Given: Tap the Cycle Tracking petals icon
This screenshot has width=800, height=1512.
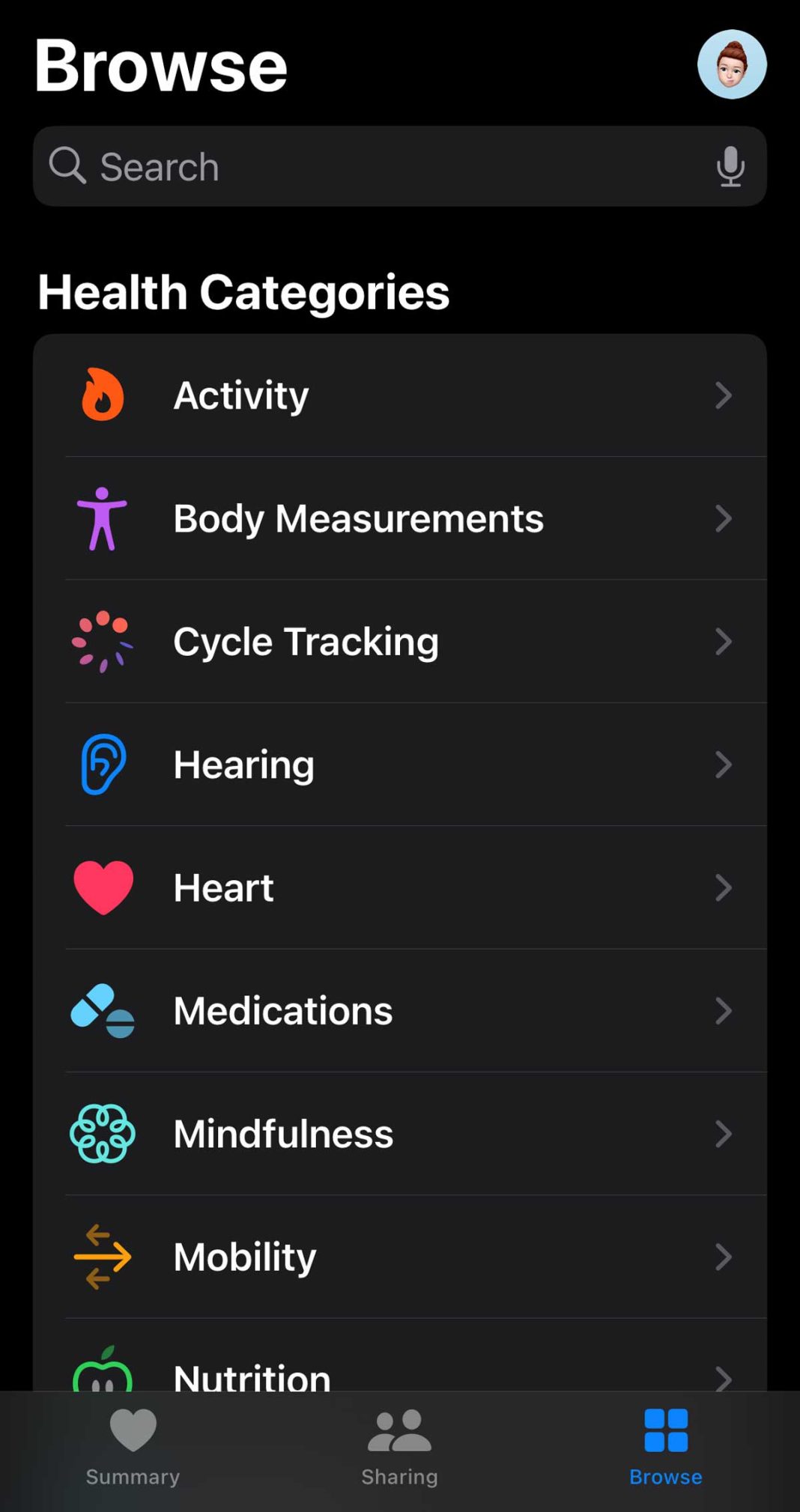Looking at the screenshot, I should [101, 641].
